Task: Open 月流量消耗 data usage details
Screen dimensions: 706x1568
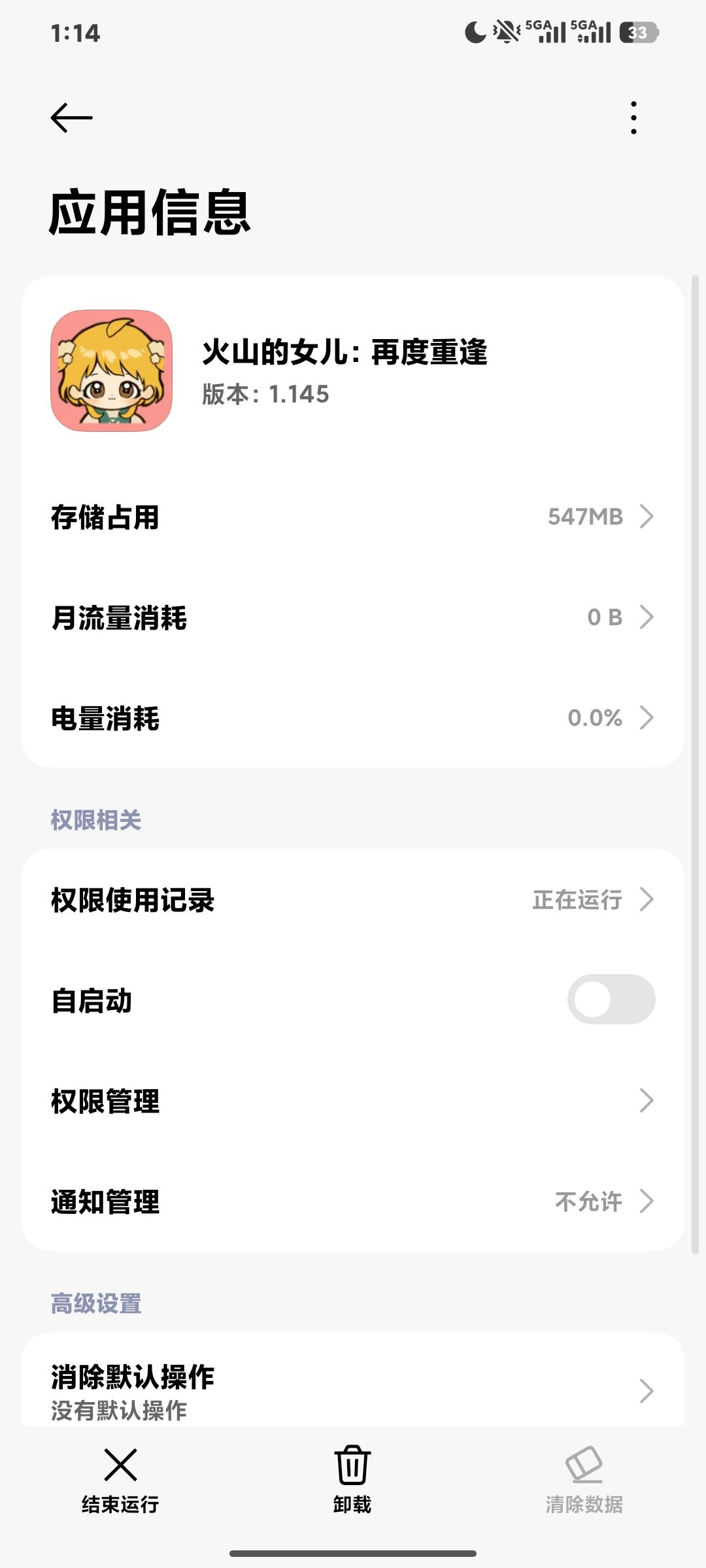Action: tap(353, 617)
